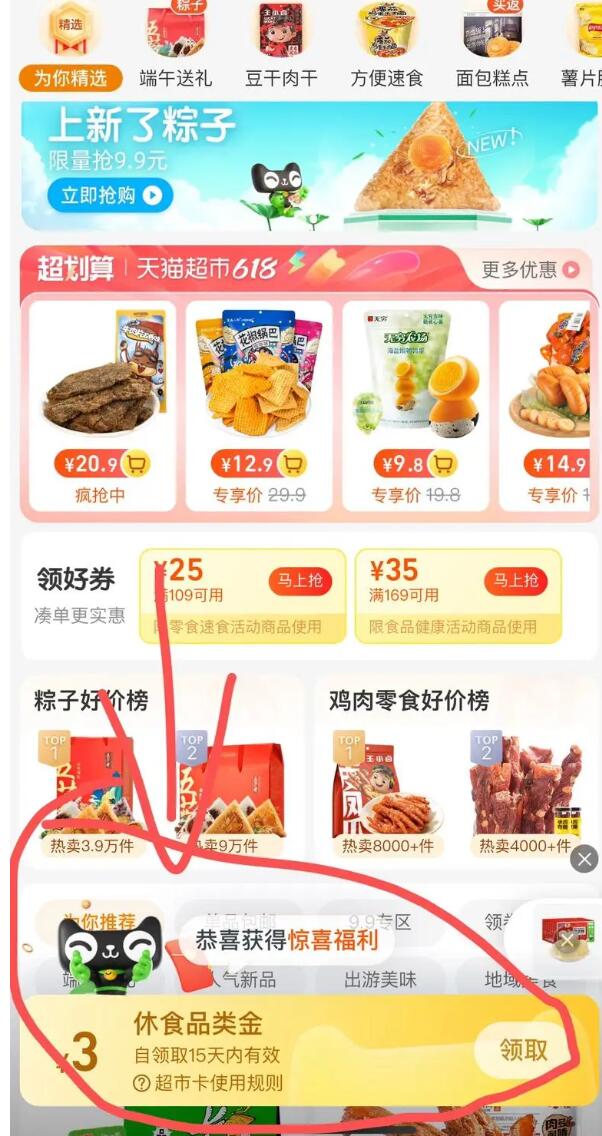The image size is (602, 1136).
Task: Open 更多优惠 in the 超划算 section
Action: click(x=530, y=270)
